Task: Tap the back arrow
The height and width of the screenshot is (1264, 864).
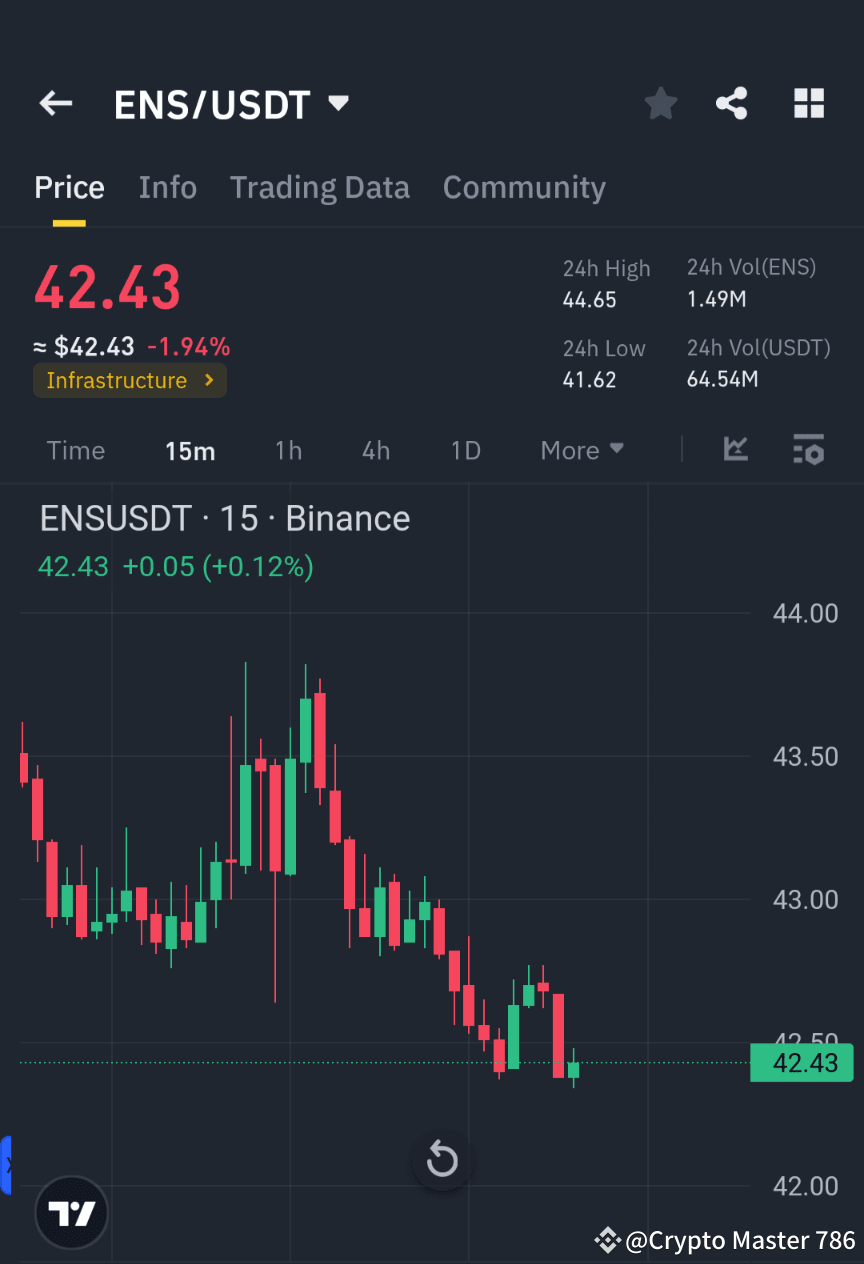Action: coord(55,103)
